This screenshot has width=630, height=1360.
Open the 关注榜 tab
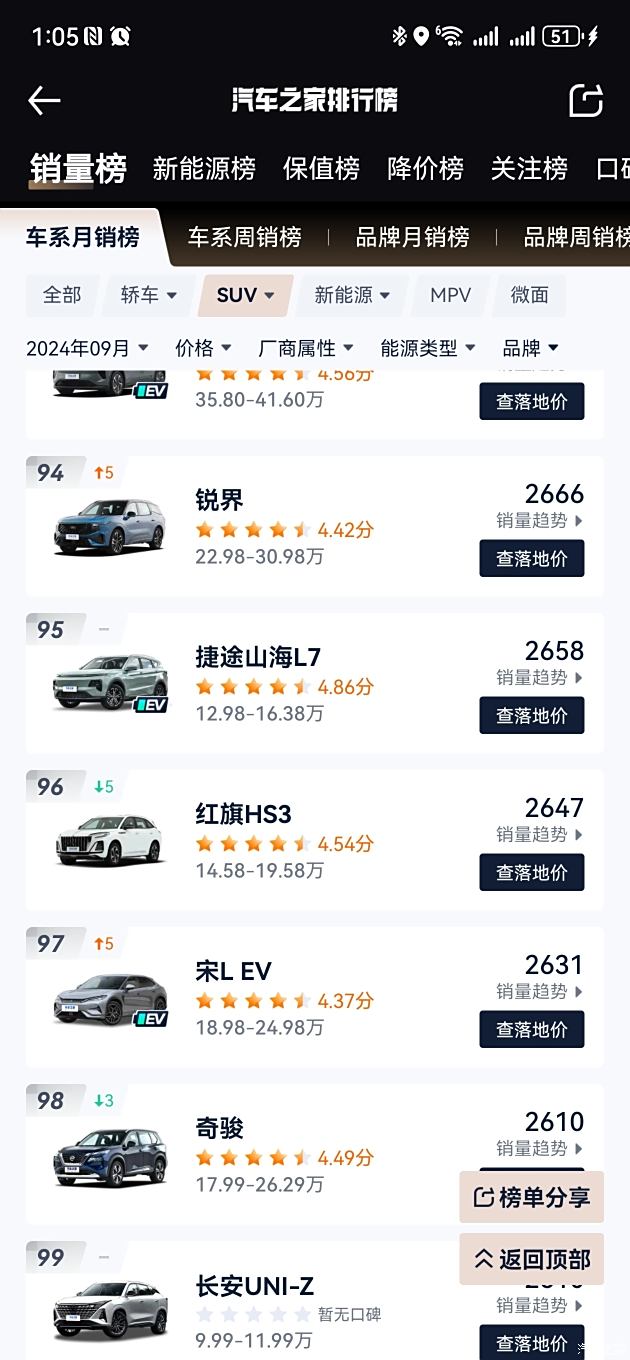[529, 168]
